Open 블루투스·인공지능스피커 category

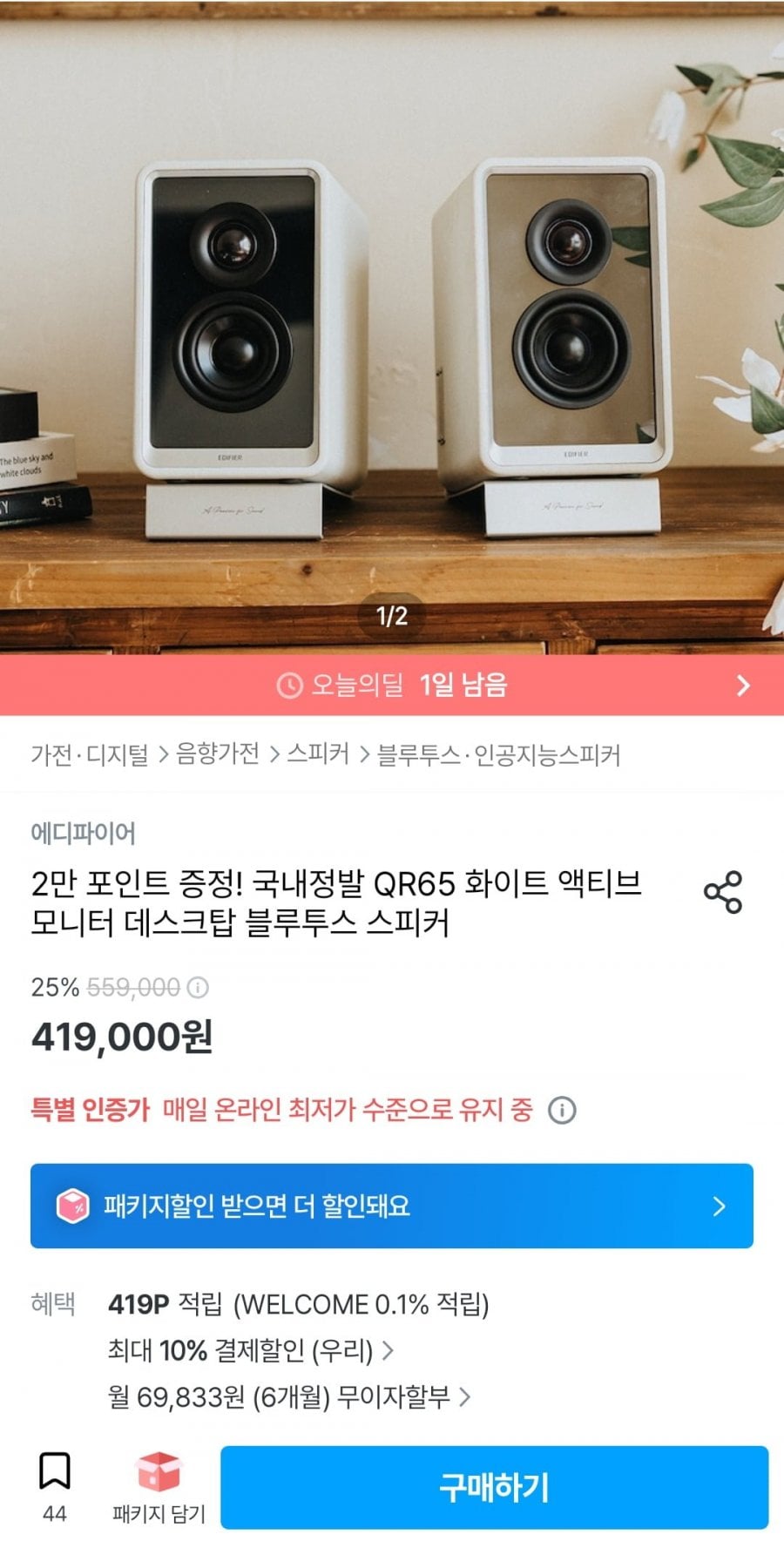coord(498,754)
